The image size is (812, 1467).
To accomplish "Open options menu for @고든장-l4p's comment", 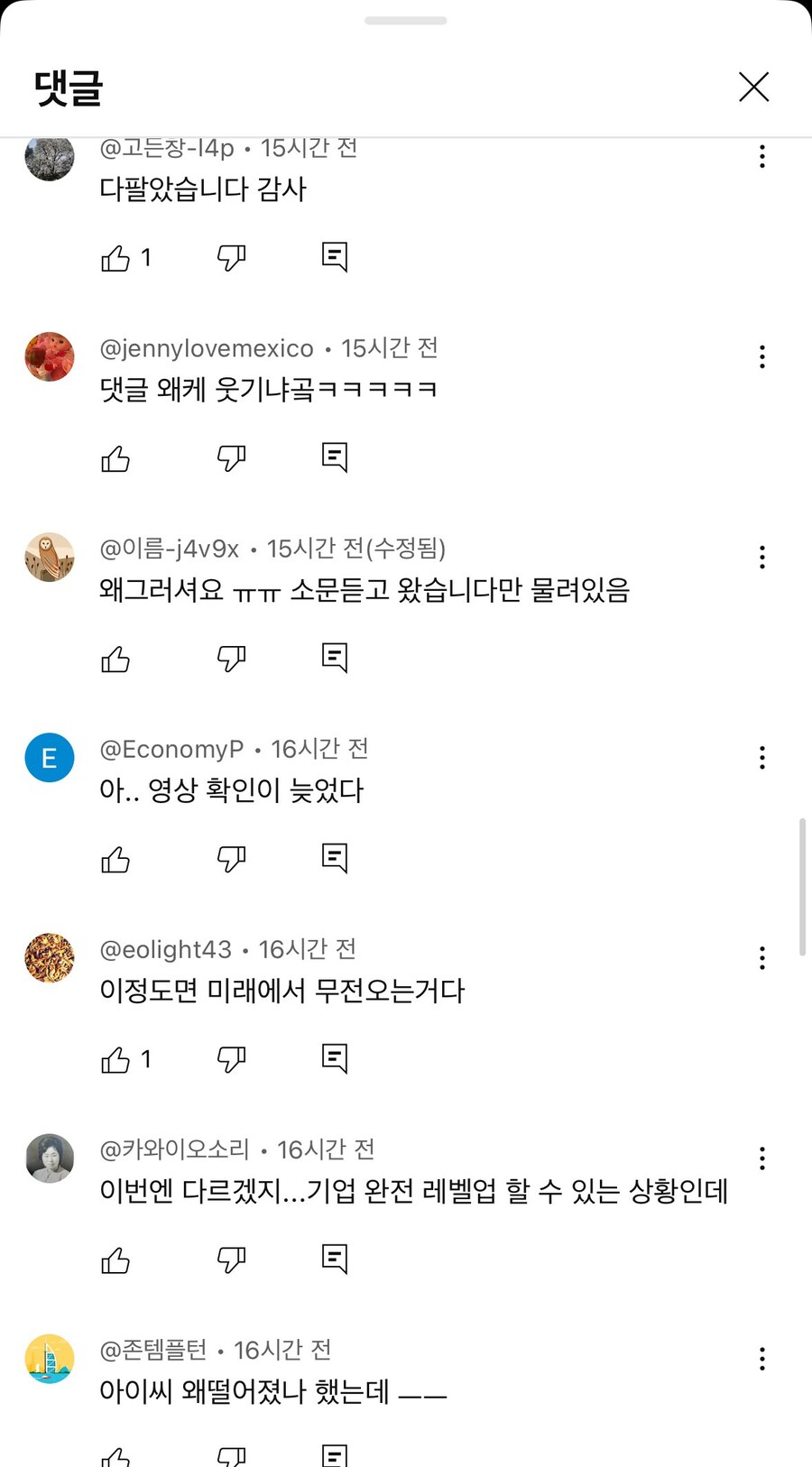I will [762, 157].
